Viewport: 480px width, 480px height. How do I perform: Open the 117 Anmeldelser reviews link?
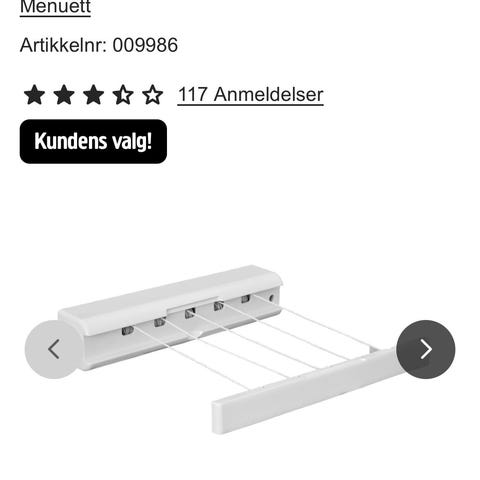250,95
